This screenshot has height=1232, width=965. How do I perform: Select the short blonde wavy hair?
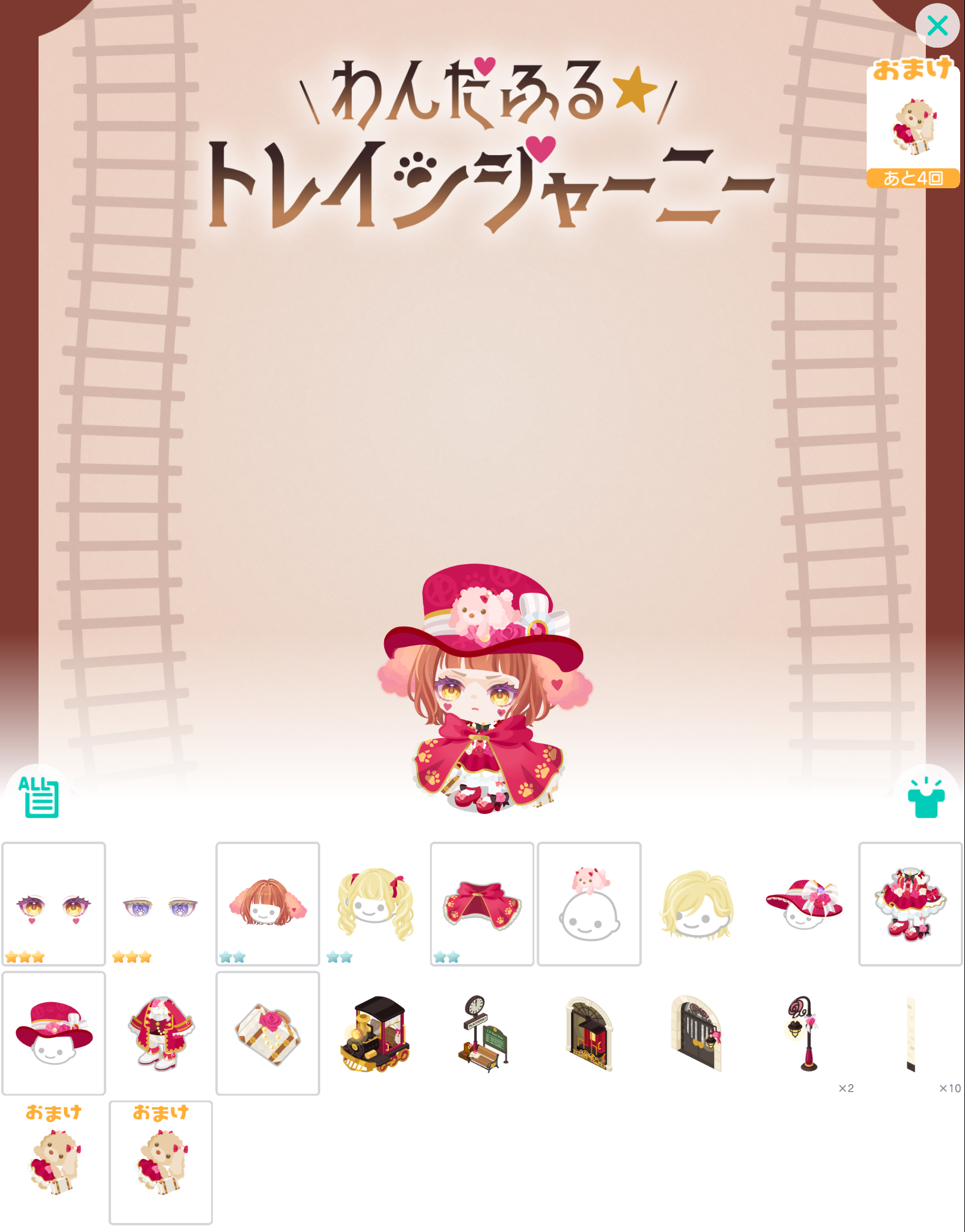click(696, 904)
